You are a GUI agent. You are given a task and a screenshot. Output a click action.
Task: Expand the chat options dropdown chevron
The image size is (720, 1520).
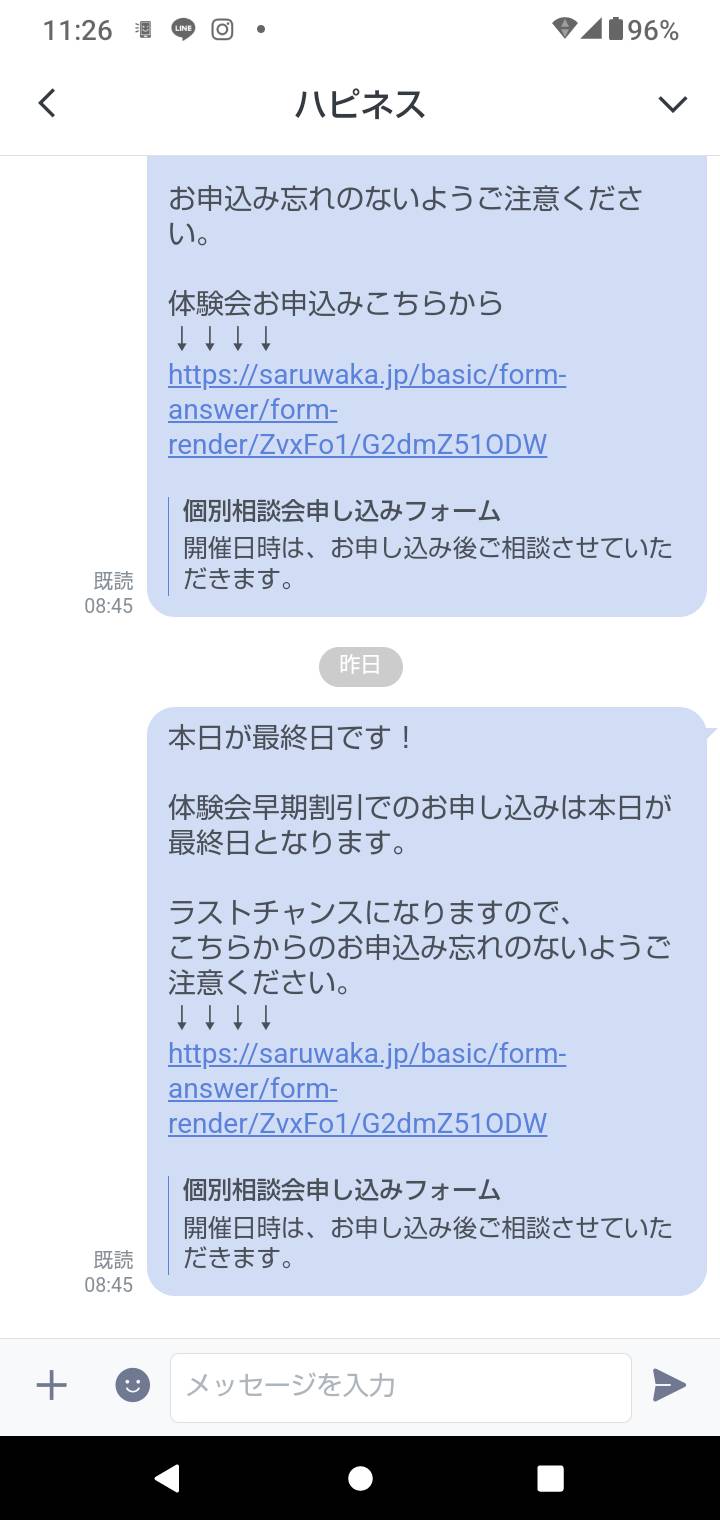coord(672,104)
